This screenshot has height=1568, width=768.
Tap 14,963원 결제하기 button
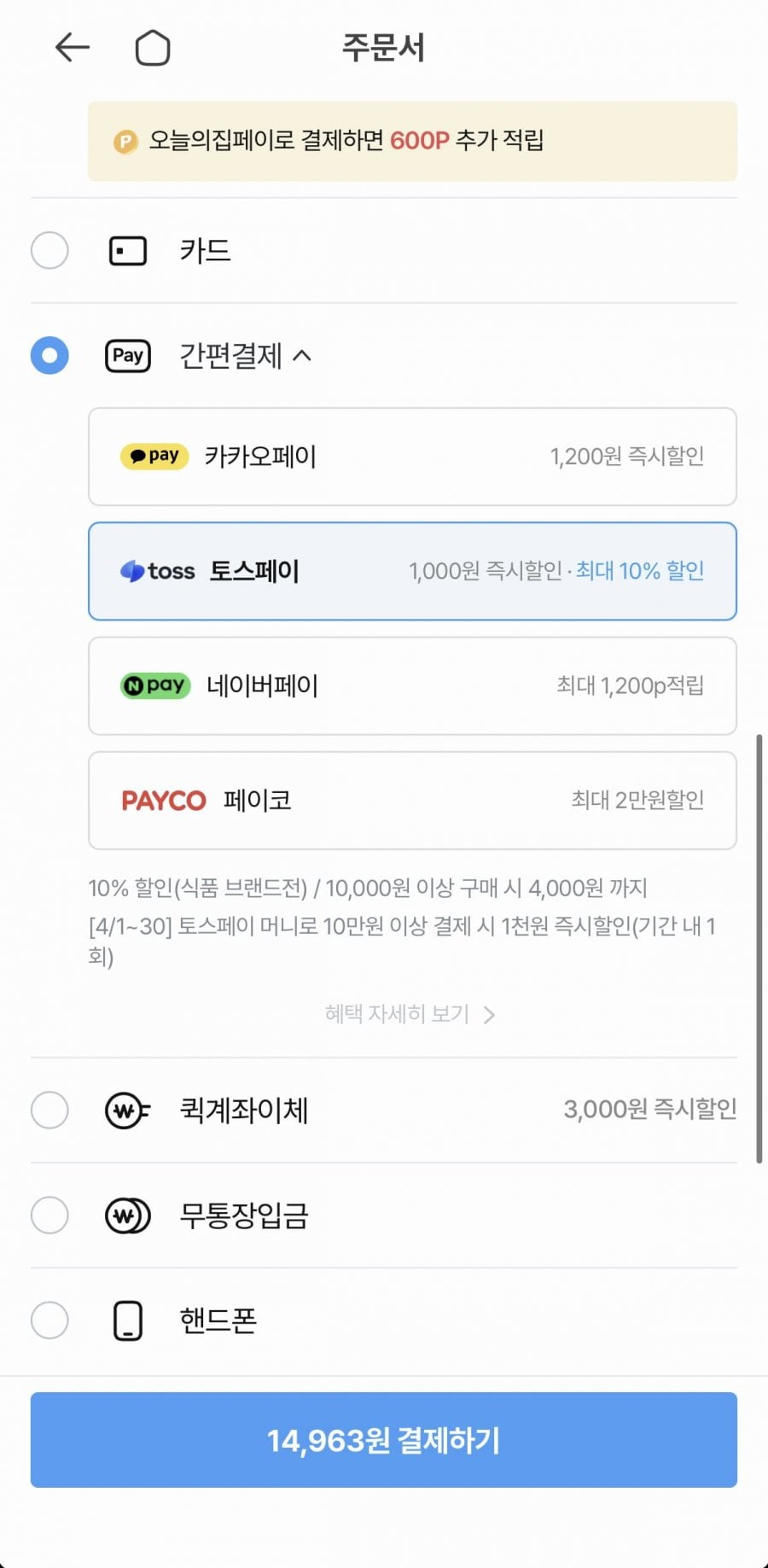point(384,1440)
